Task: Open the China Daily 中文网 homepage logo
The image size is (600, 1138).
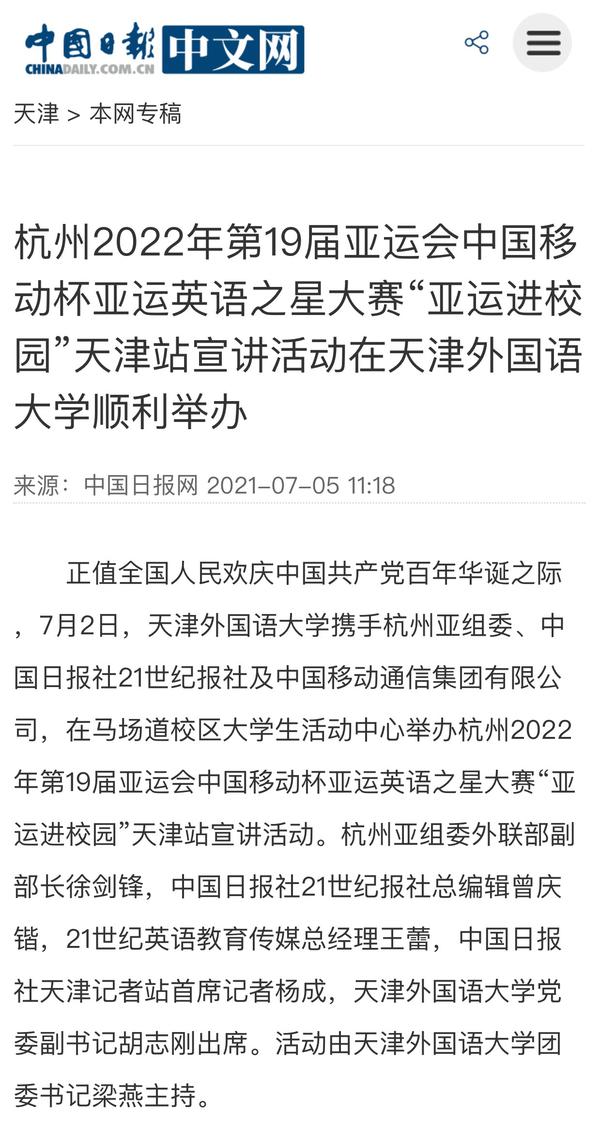Action: (164, 49)
